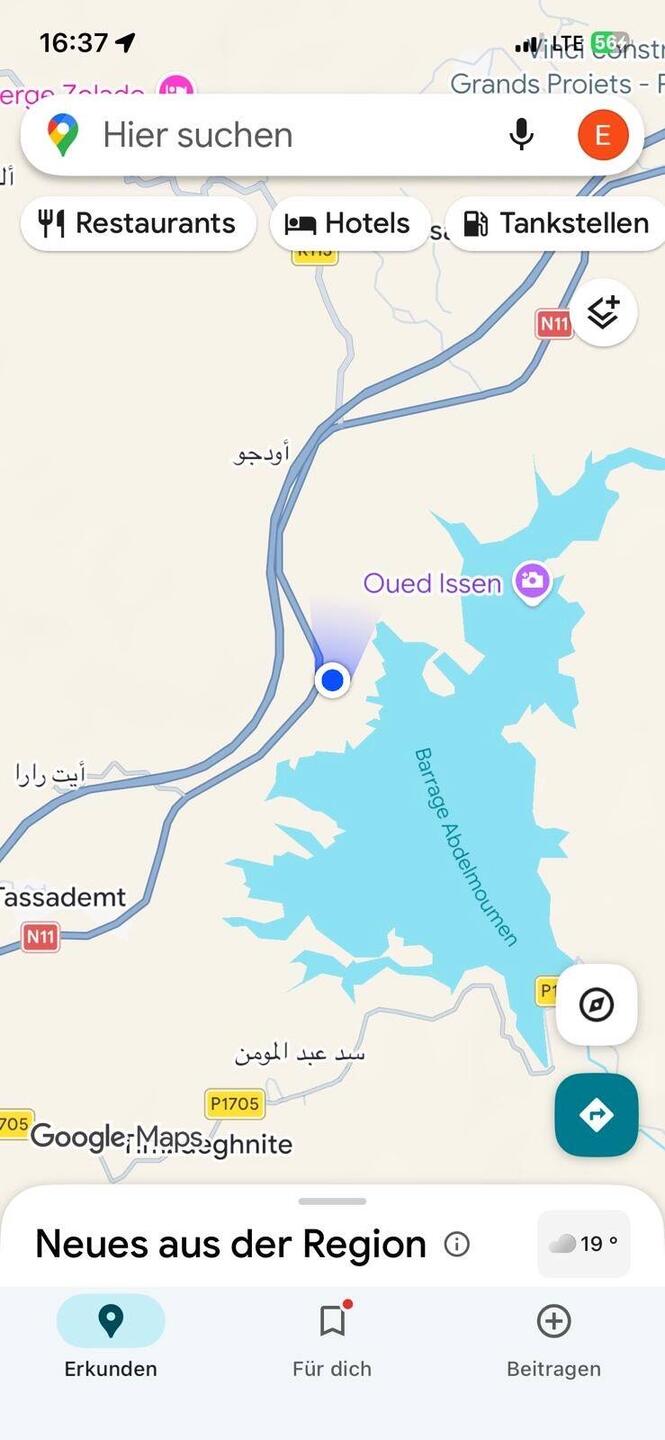Select the Hotels chip
The image size is (665, 1440).
(349, 223)
